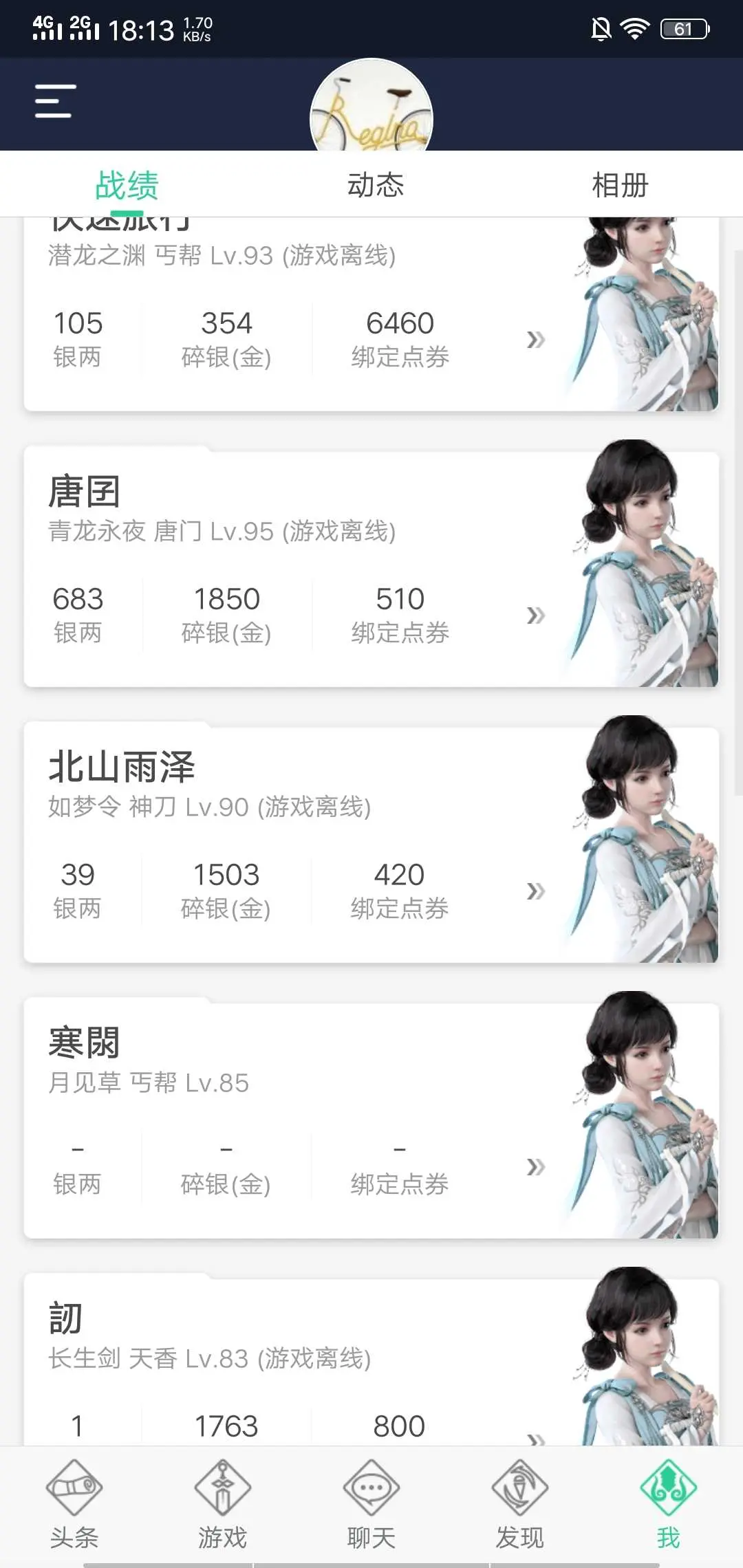Viewport: 743px width, 1568px height.
Task: Go to 头条 in bottom navigation
Action: coord(74,1505)
